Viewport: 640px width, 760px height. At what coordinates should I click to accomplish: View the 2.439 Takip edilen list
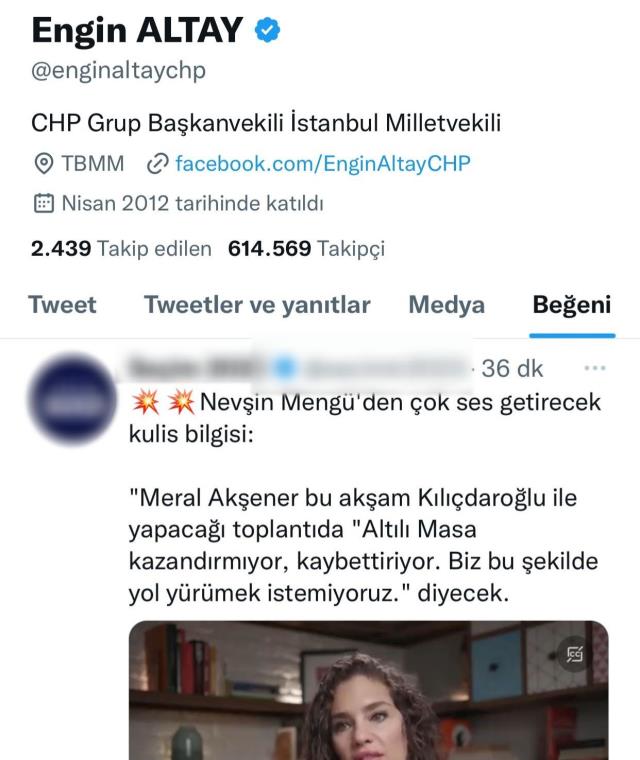pyautogui.click(x=121, y=248)
